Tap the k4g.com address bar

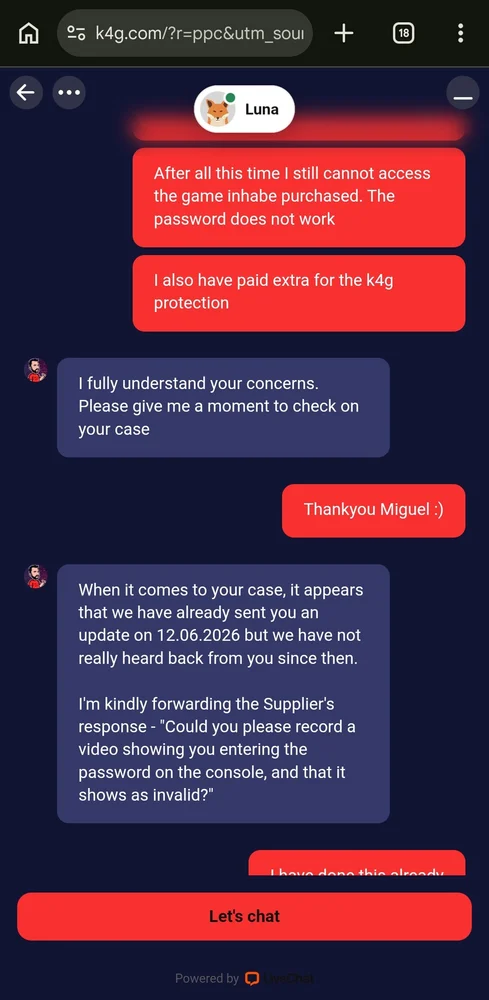click(x=185, y=33)
